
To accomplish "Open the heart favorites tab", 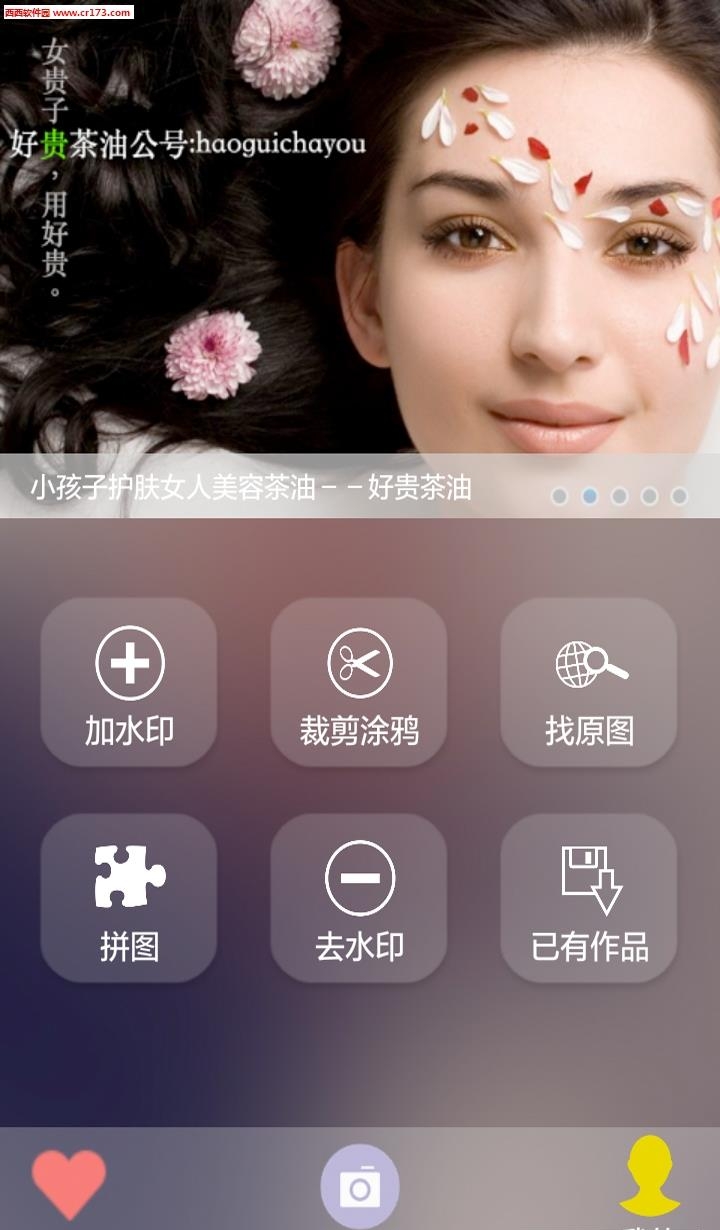I will [69, 1183].
